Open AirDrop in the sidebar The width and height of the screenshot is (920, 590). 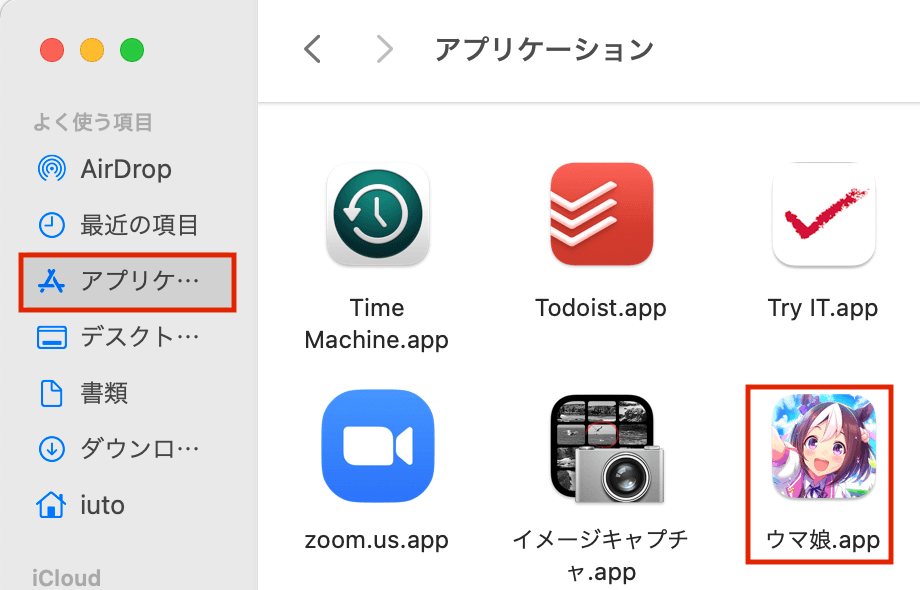click(125, 169)
